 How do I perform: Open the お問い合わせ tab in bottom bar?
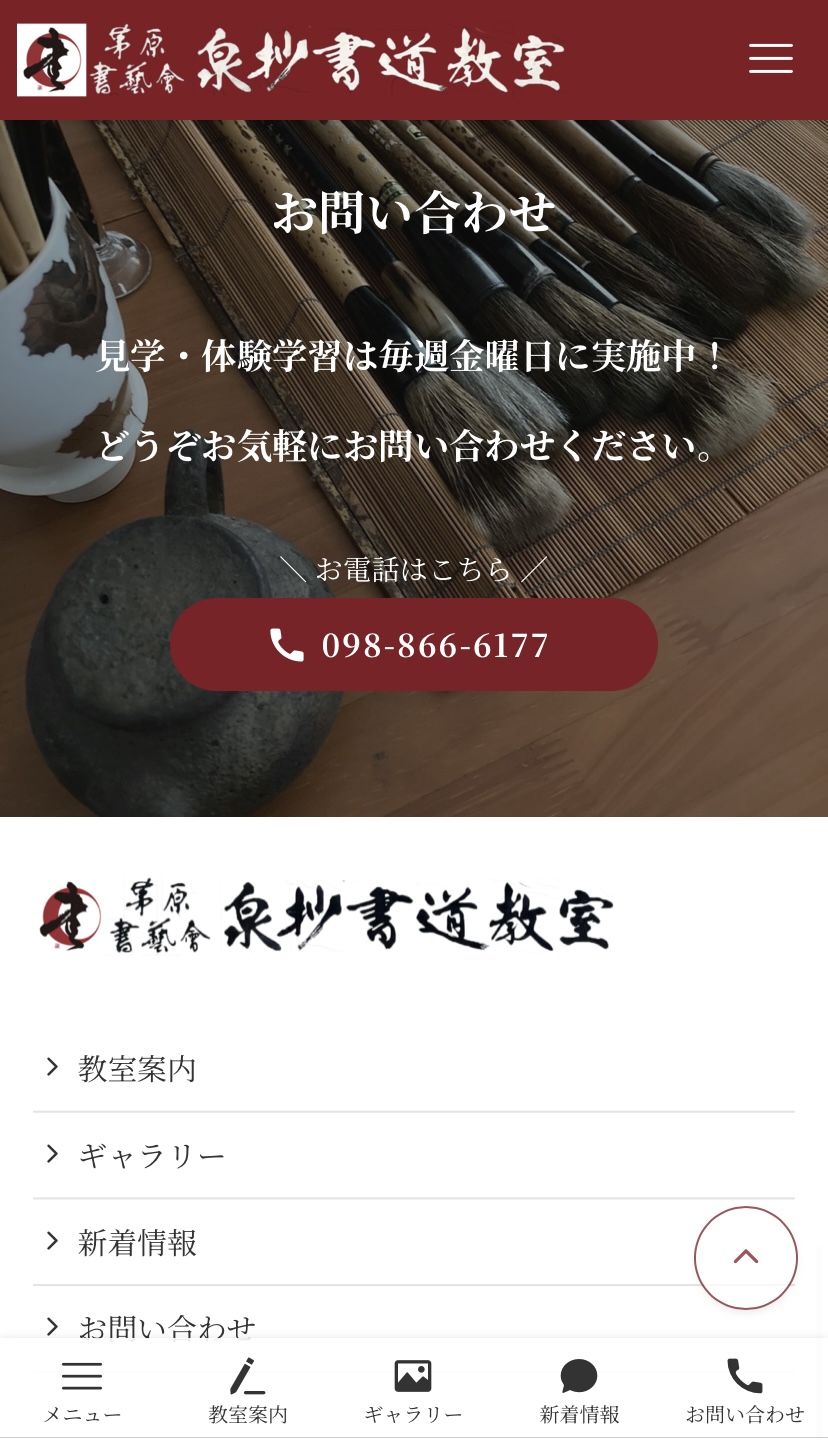pos(745,1392)
